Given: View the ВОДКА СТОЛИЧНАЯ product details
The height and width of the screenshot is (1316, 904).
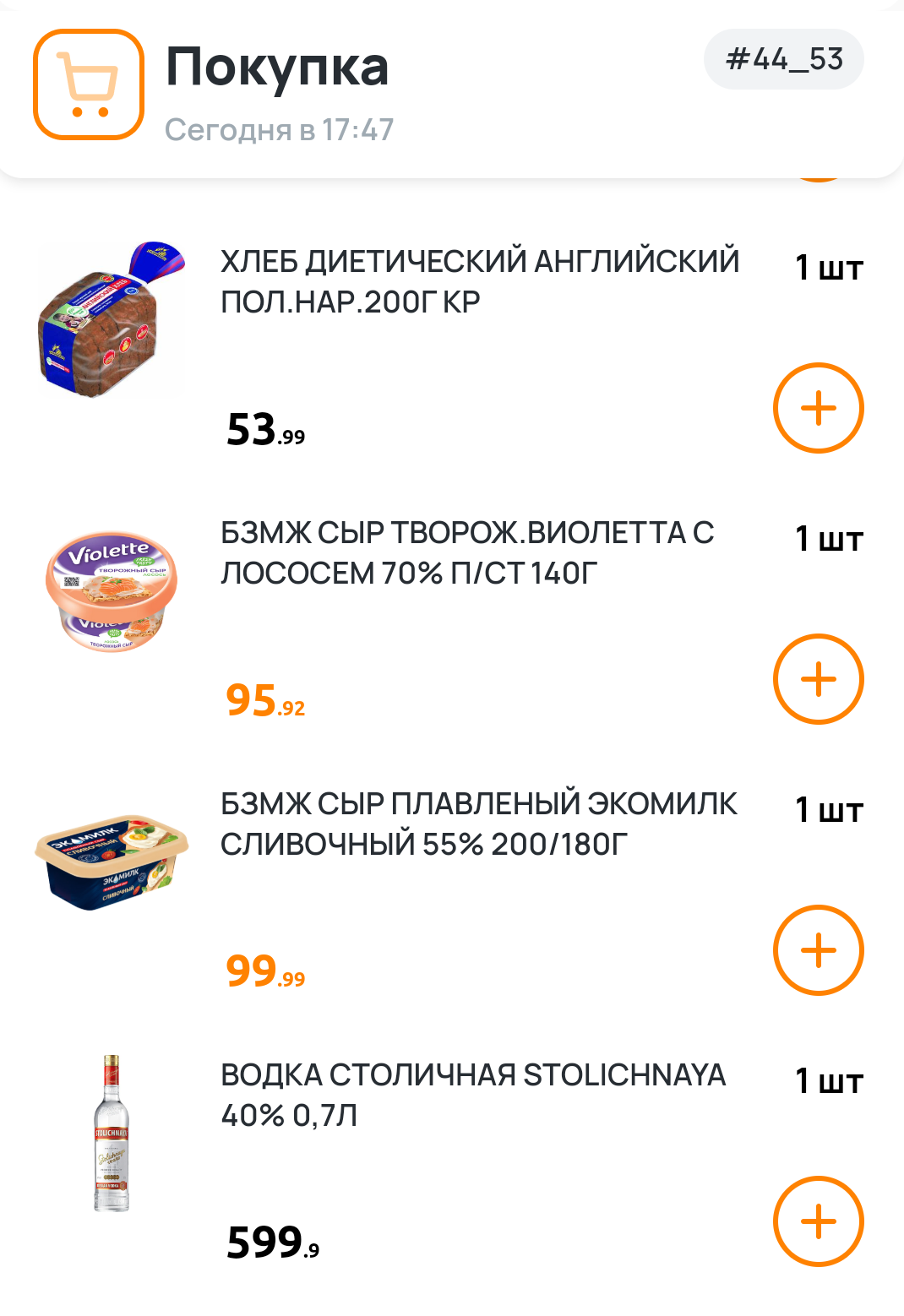Looking at the screenshot, I should coord(473,1095).
